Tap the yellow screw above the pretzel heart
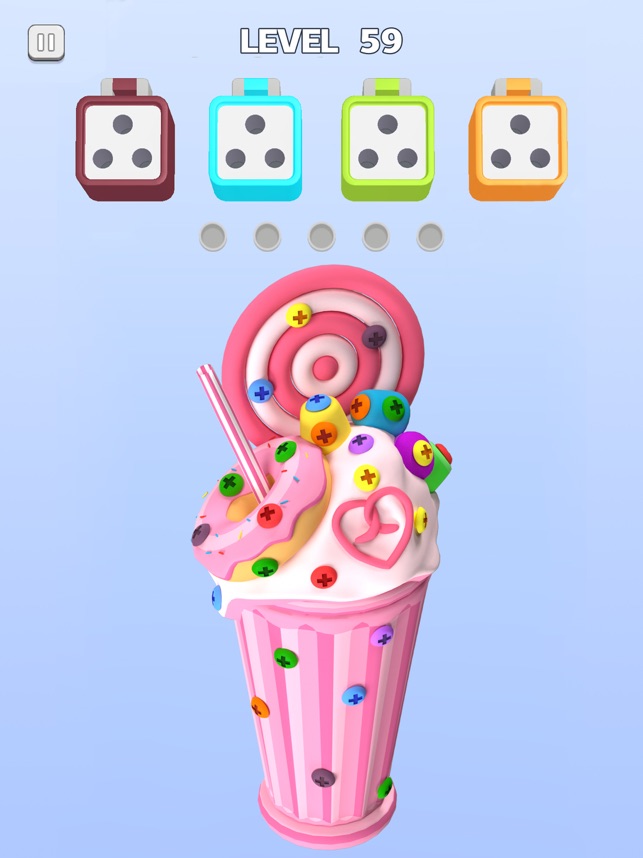Image resolution: width=643 pixels, height=858 pixels. pyautogui.click(x=367, y=477)
